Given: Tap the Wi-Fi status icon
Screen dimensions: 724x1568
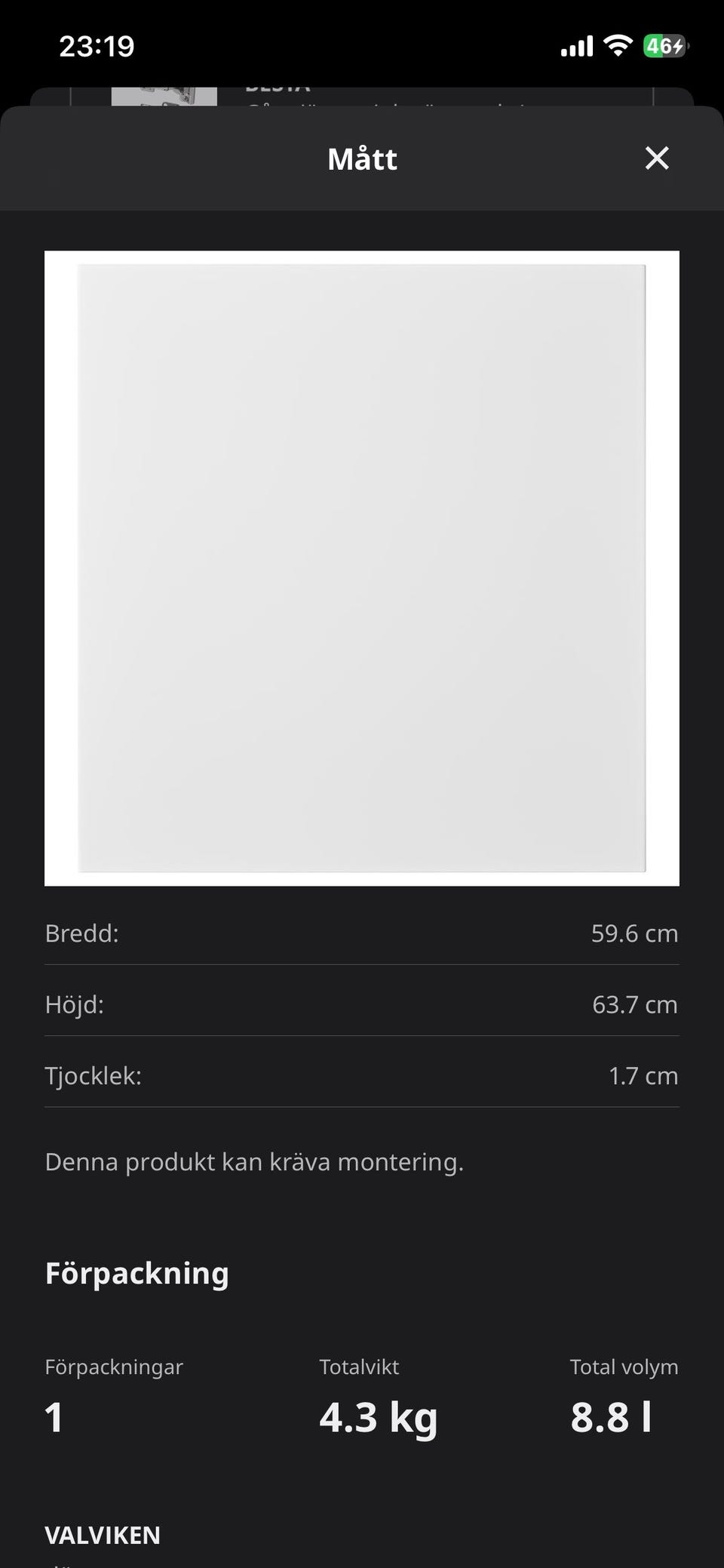Looking at the screenshot, I should (617, 45).
